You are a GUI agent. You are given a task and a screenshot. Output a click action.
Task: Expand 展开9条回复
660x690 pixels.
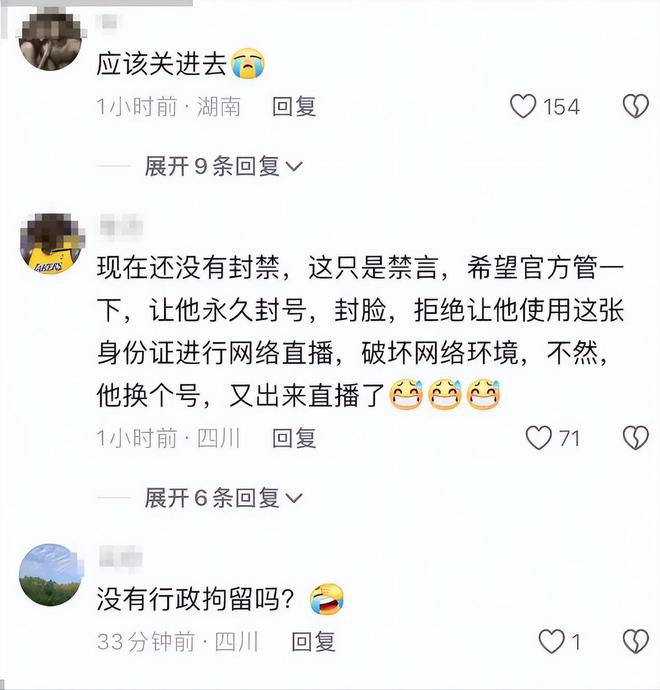click(x=224, y=166)
